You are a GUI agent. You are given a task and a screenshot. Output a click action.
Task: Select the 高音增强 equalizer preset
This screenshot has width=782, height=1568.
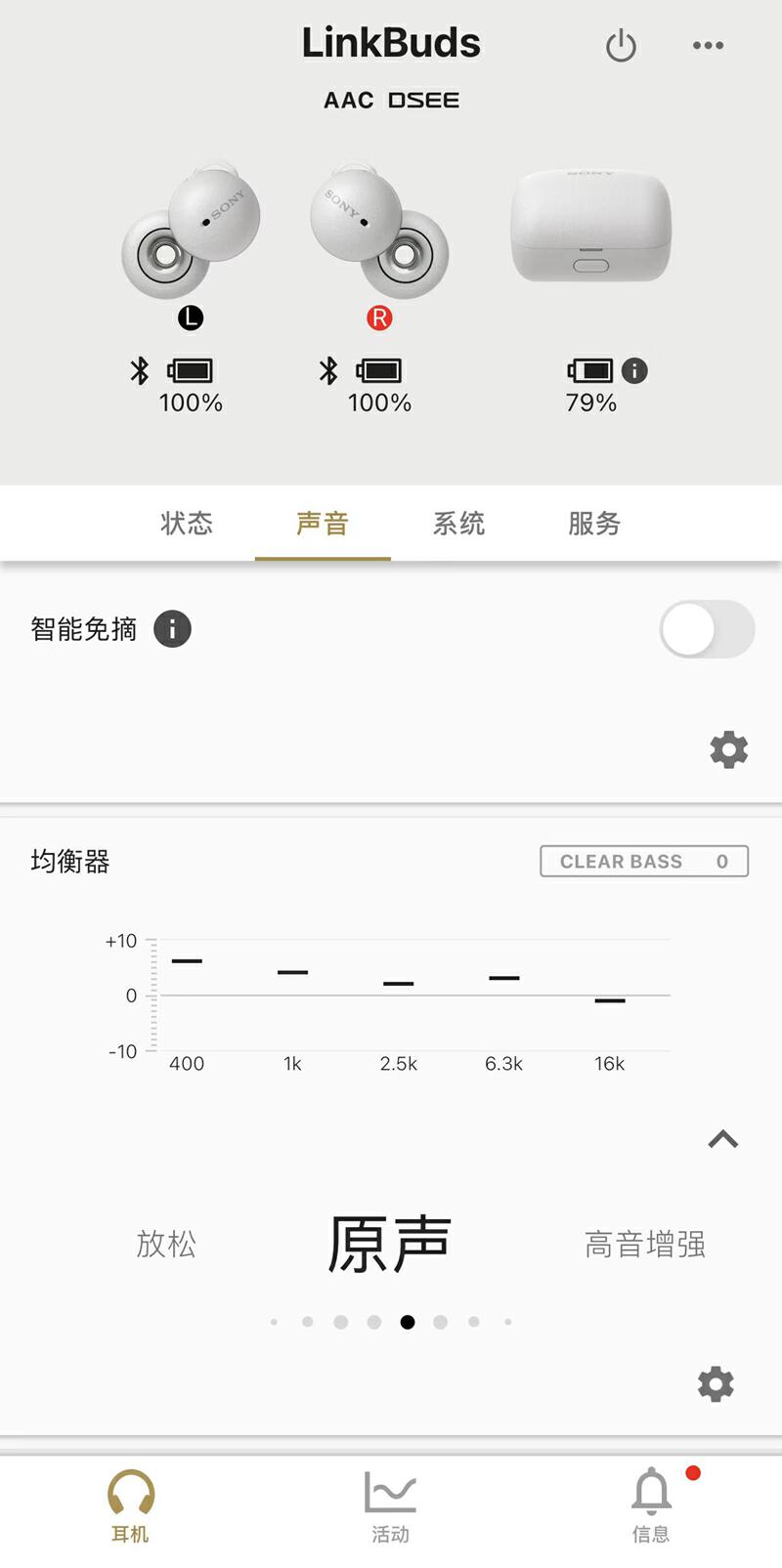(642, 1242)
